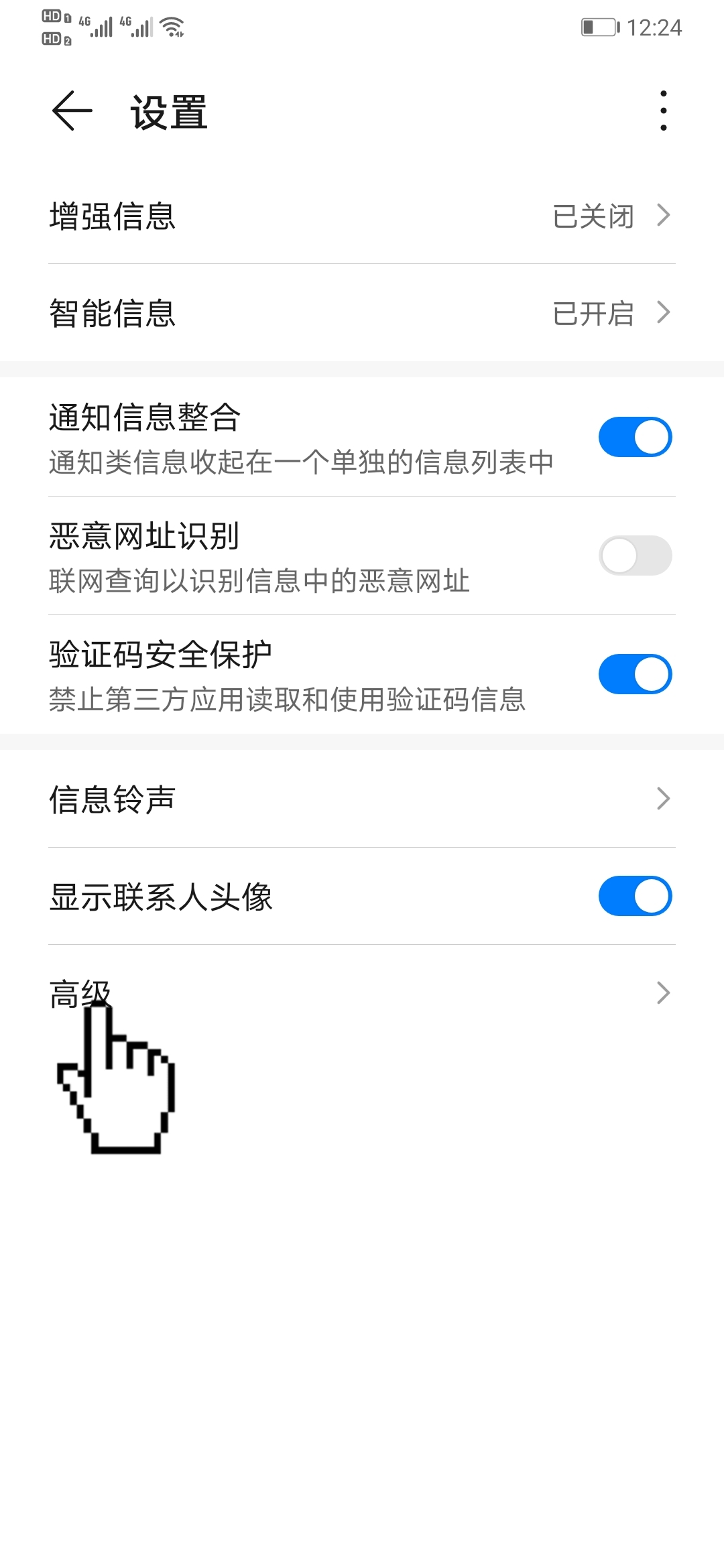Turn off 验证码安全保护 verification code protection
724x1568 pixels.
(x=635, y=674)
